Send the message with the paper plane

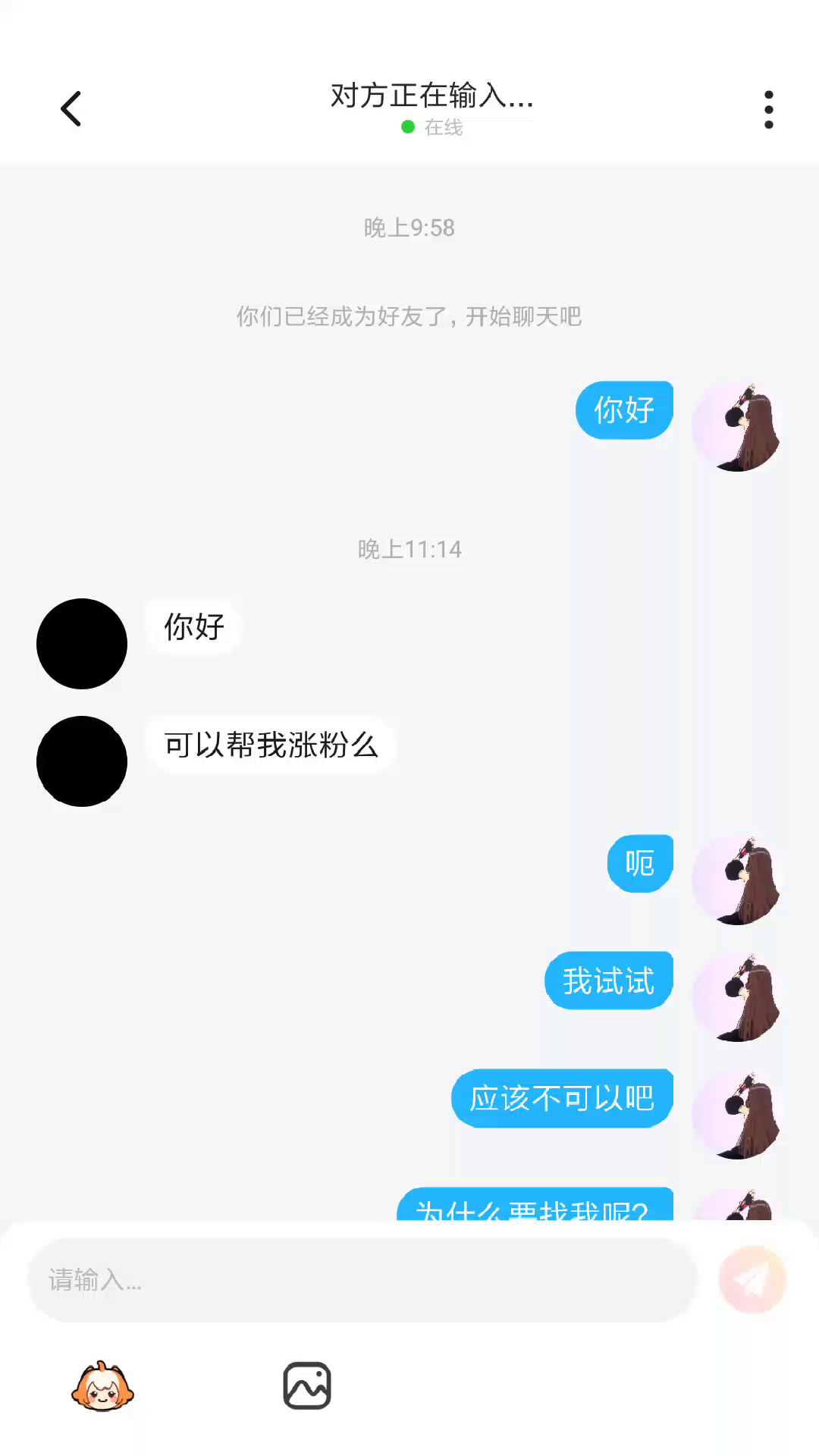752,1280
